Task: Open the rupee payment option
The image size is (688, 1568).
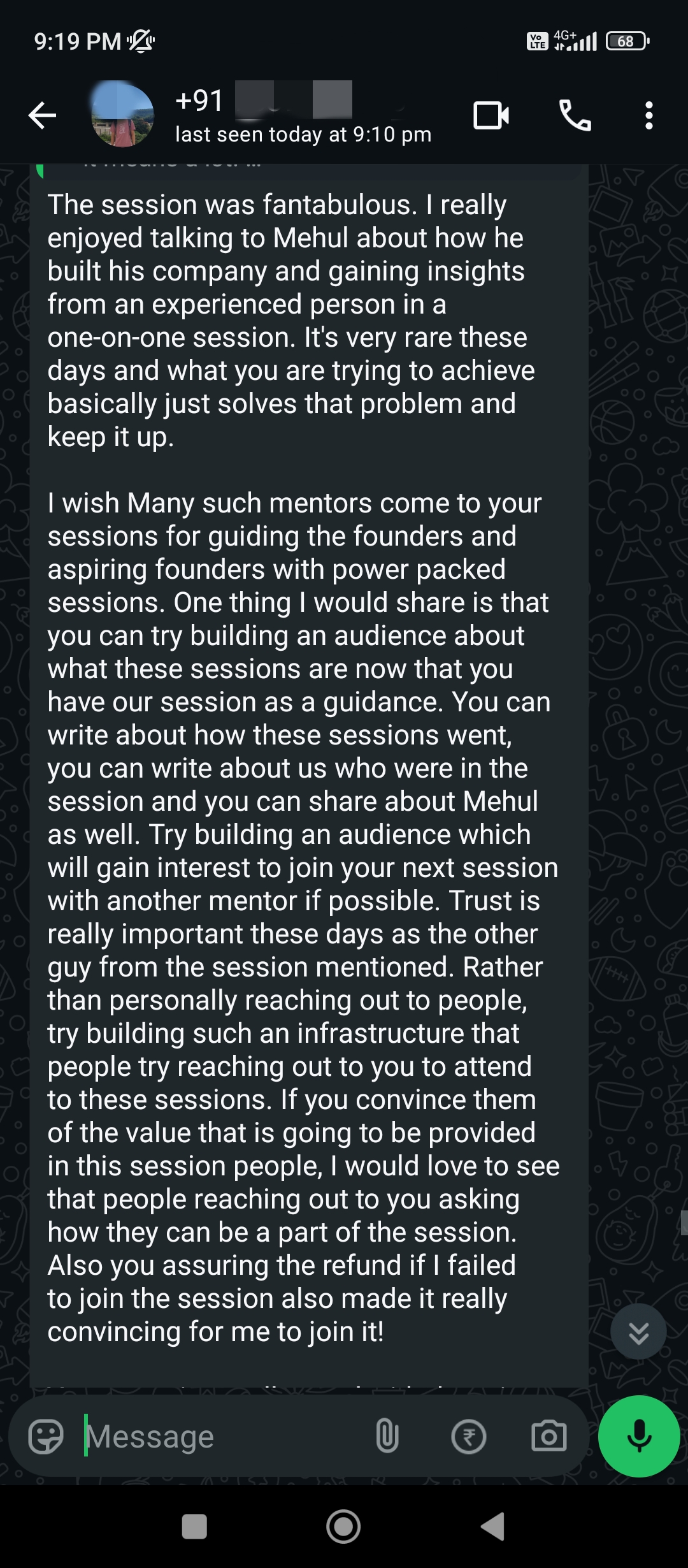Action: click(x=468, y=1436)
